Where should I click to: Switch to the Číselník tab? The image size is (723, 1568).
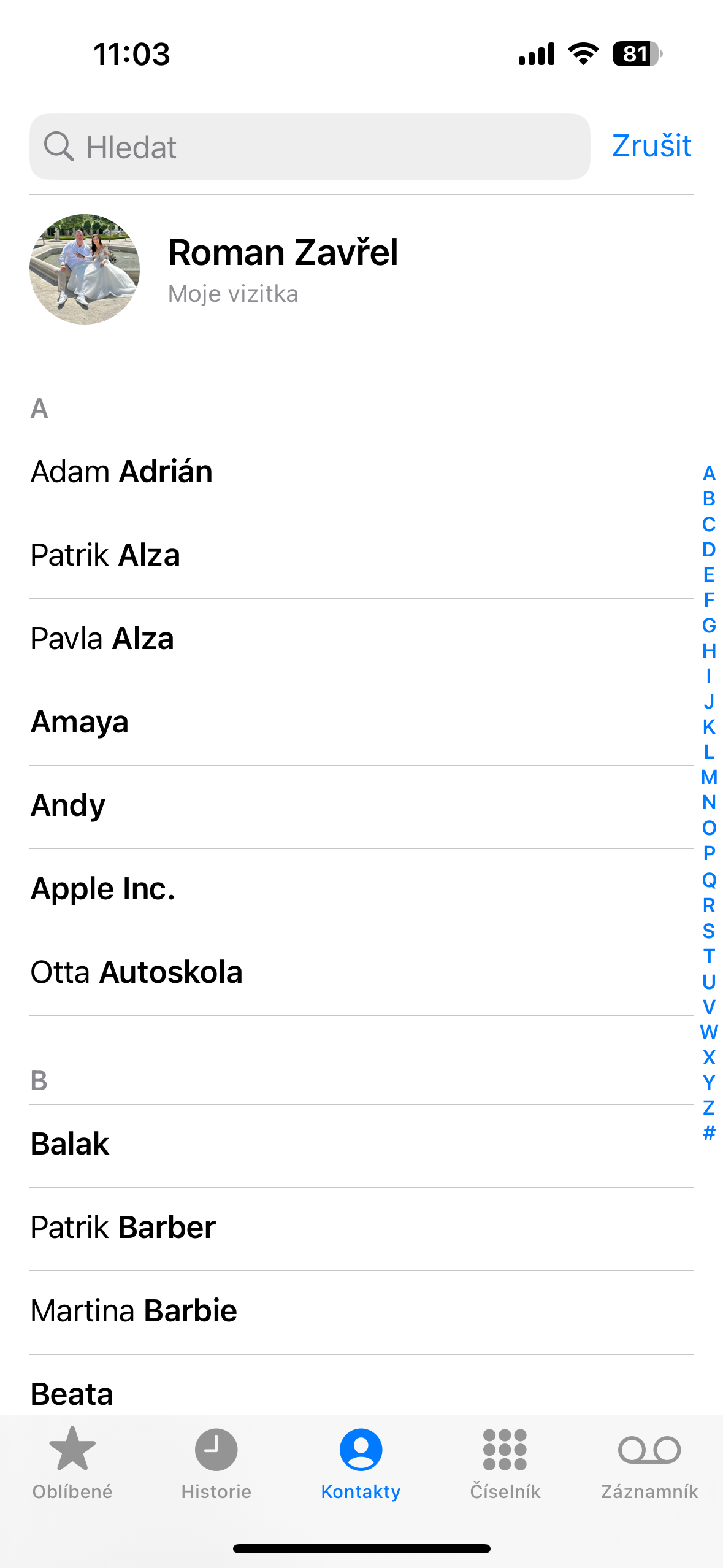(505, 1462)
